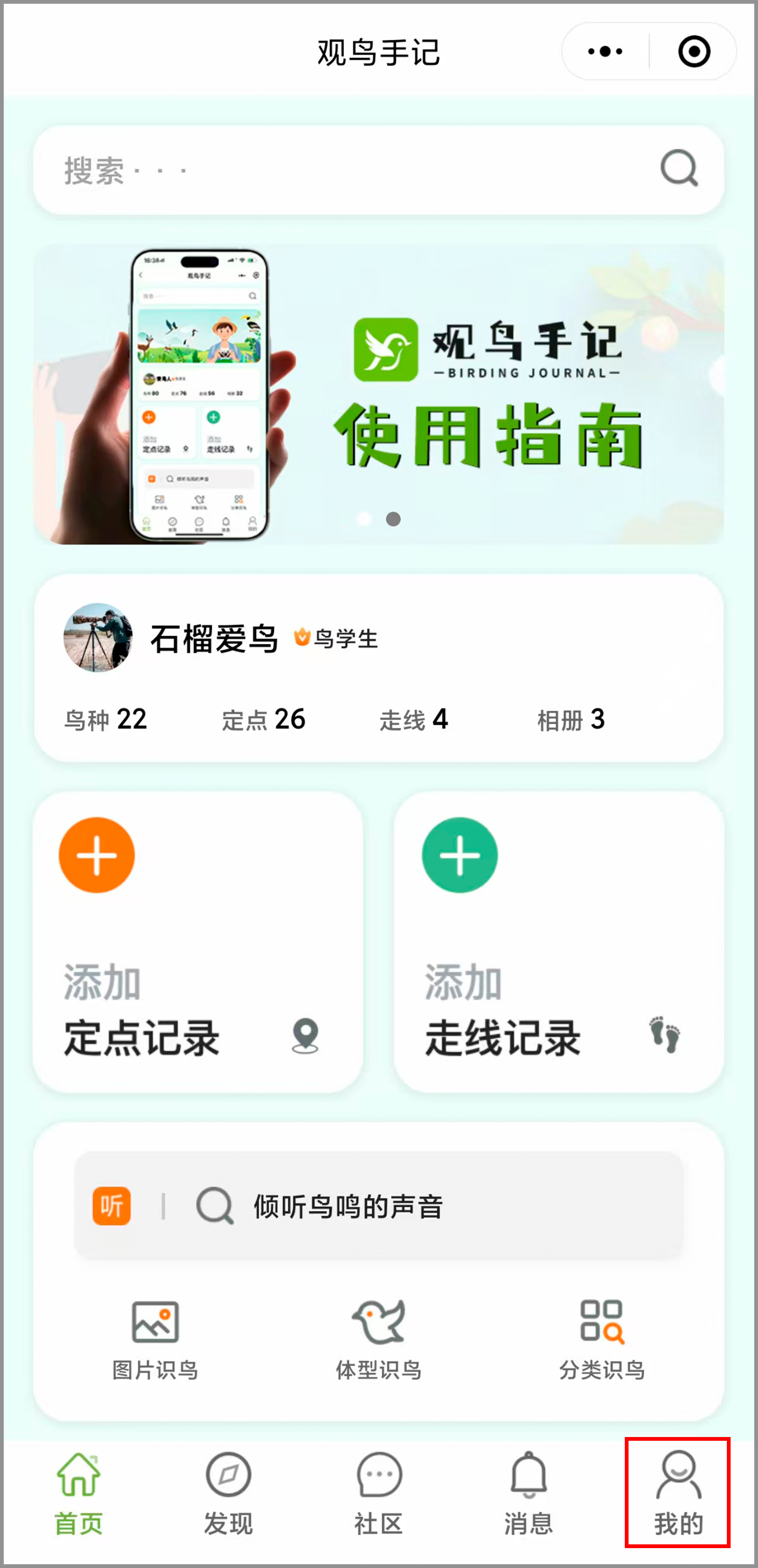Add a 走线记录
This screenshot has height=1568, width=758.
tap(559, 942)
